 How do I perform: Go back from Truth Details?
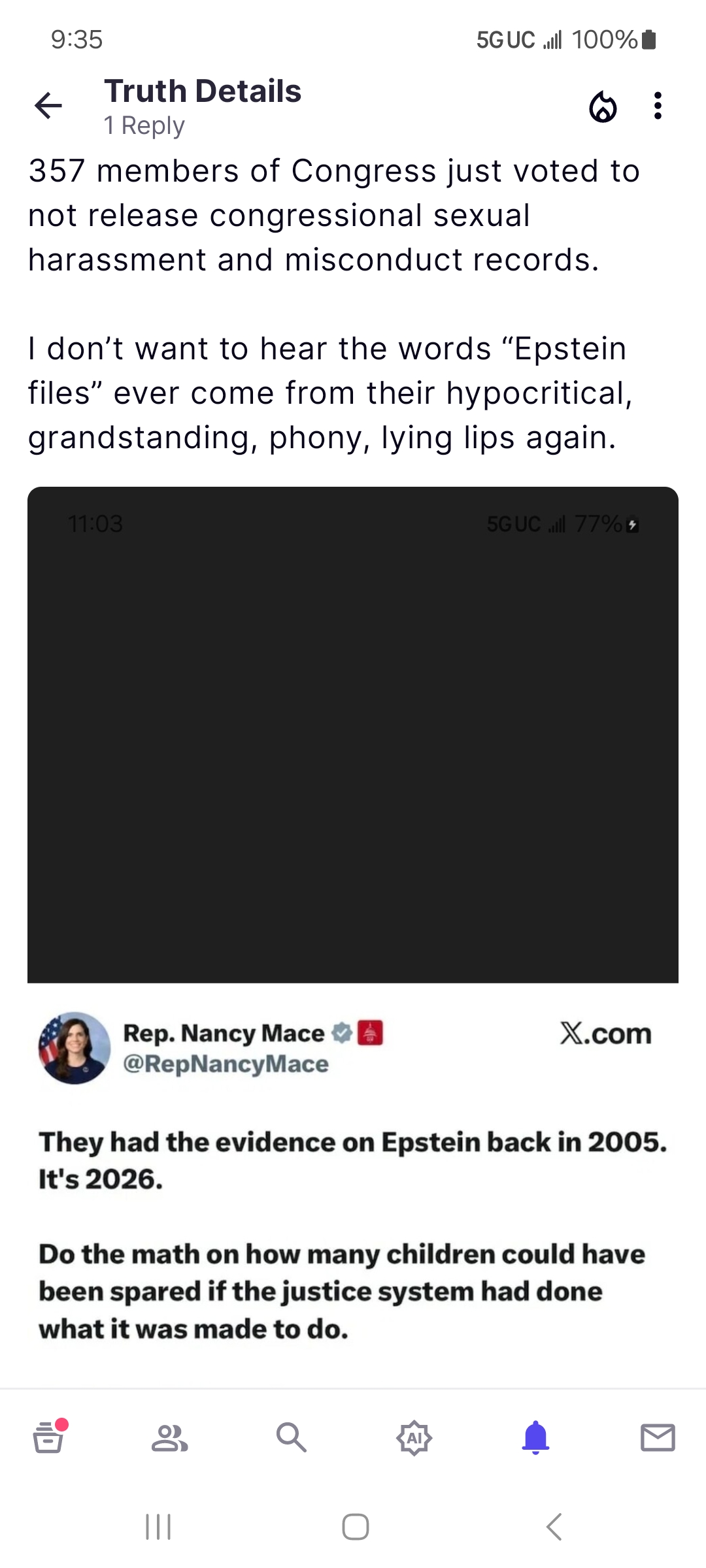tap(48, 106)
